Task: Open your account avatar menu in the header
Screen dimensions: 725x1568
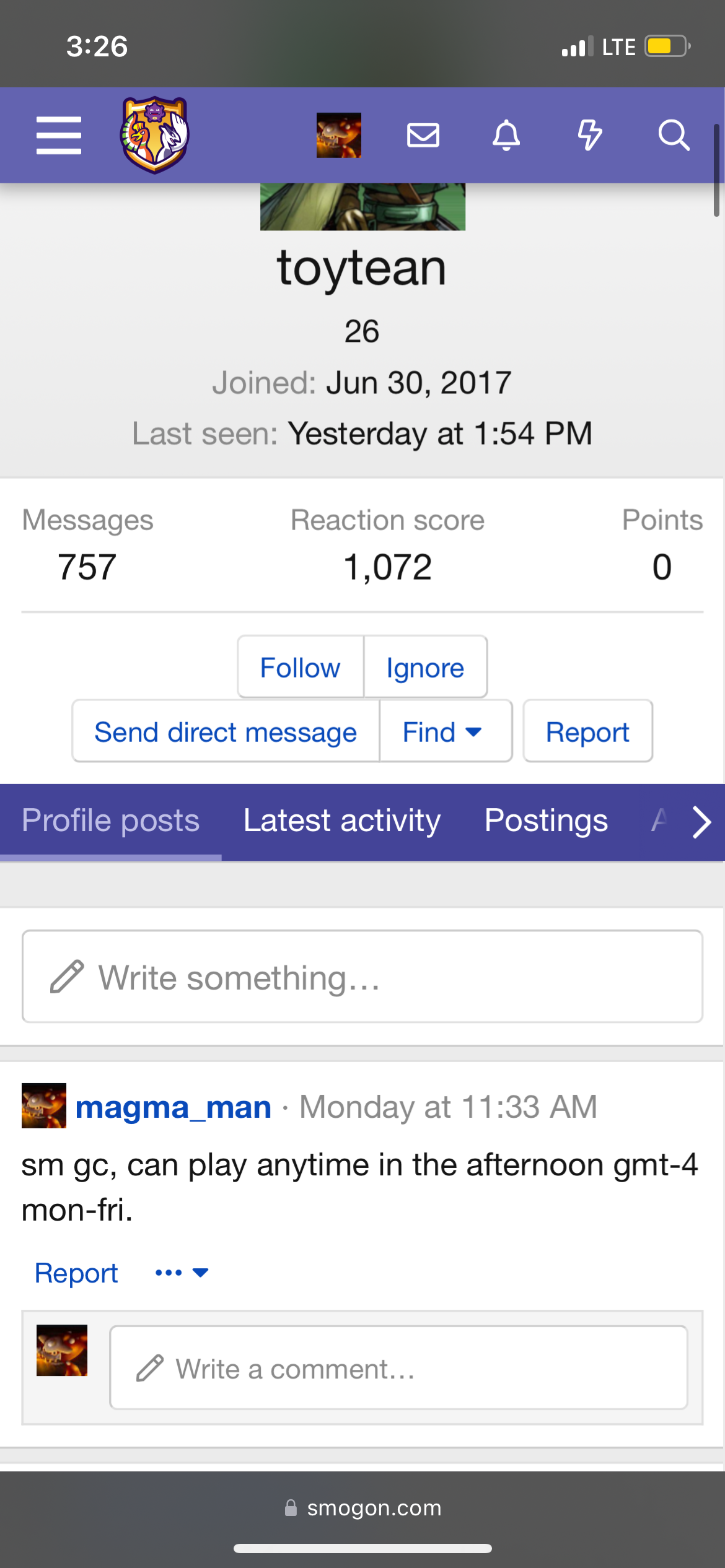Action: point(339,135)
